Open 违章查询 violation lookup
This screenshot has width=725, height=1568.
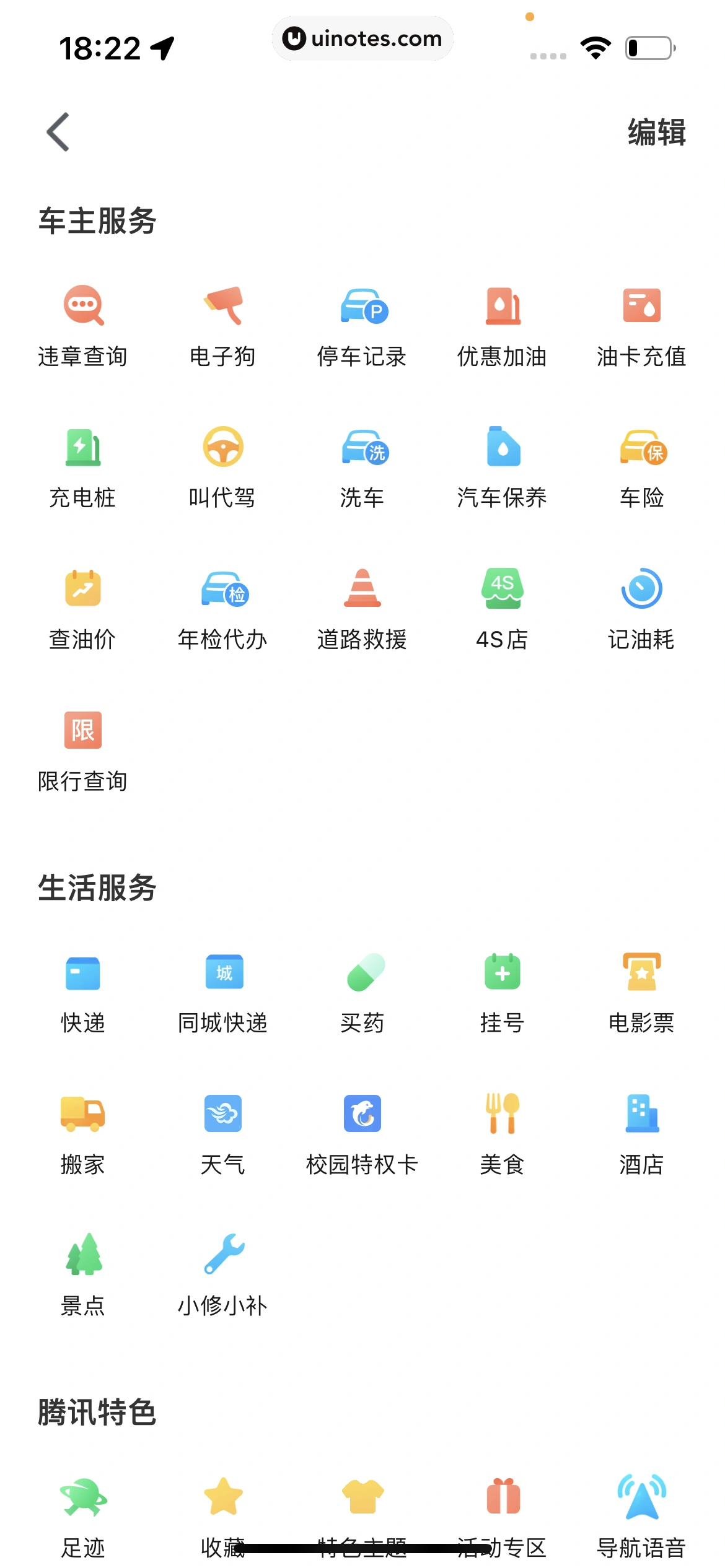[83, 326]
